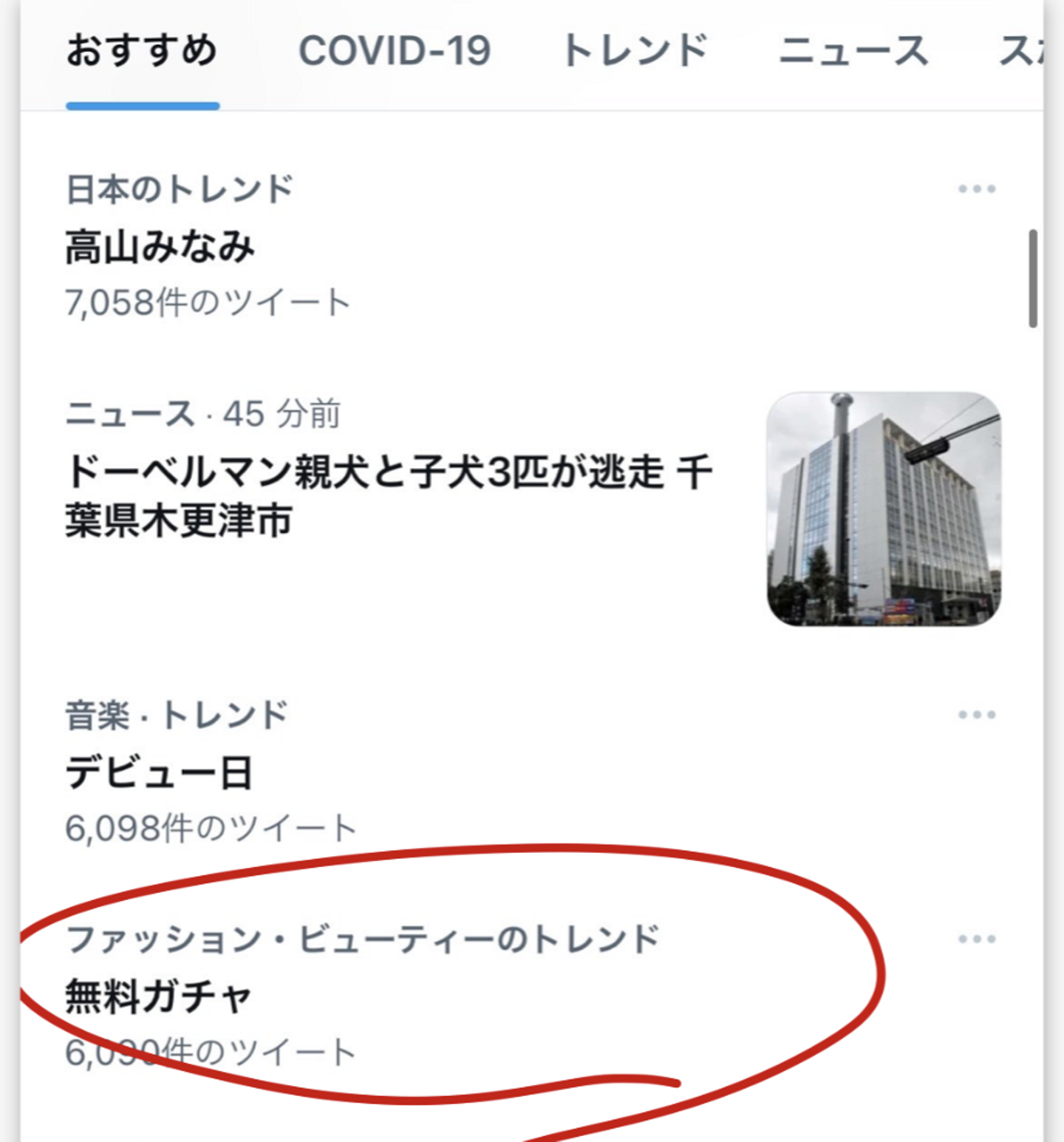Open more options for 無料ガチャ trend
This screenshot has width=1064, height=1142.
click(x=976, y=939)
